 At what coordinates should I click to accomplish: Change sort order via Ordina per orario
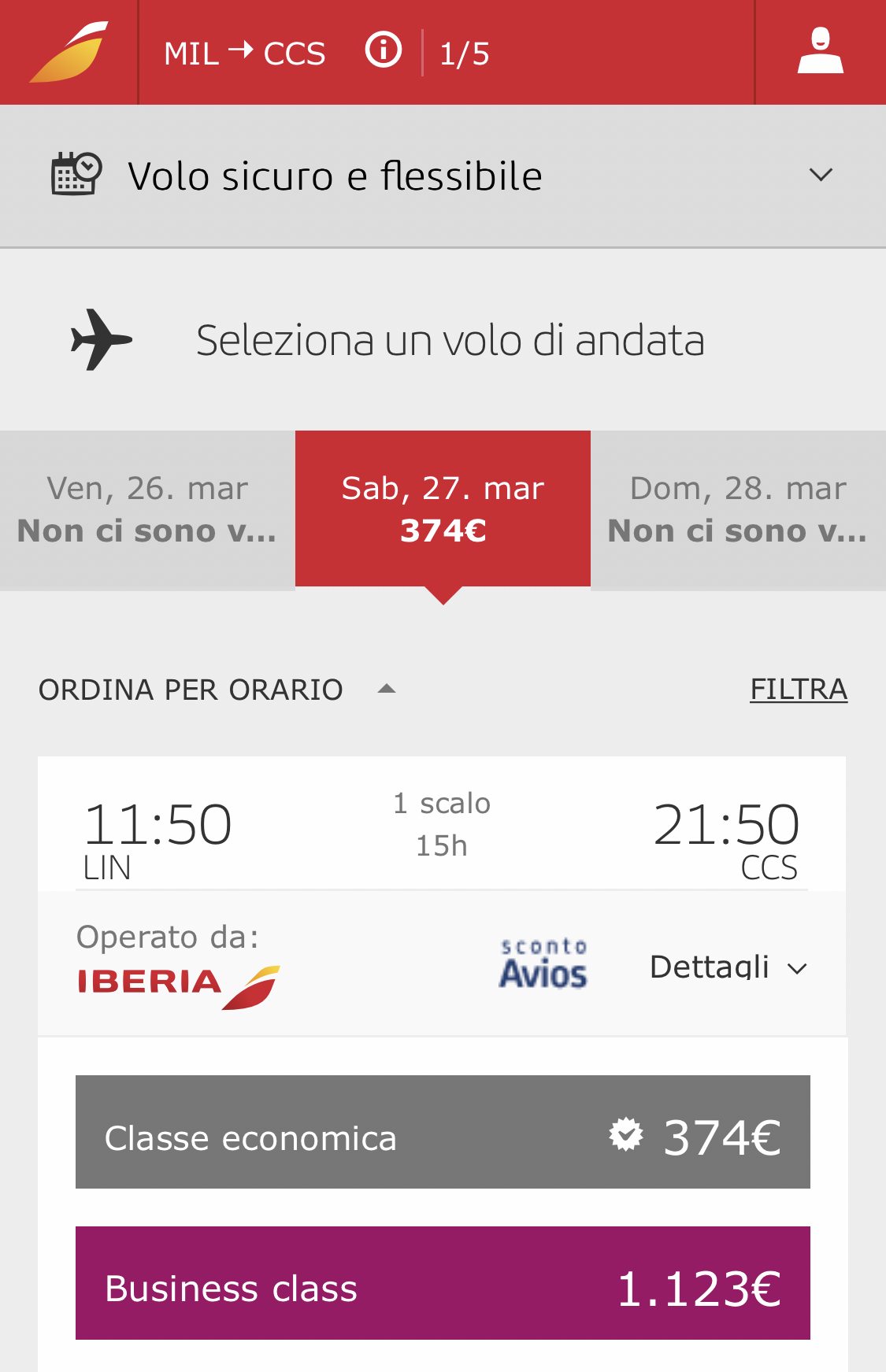click(x=217, y=690)
